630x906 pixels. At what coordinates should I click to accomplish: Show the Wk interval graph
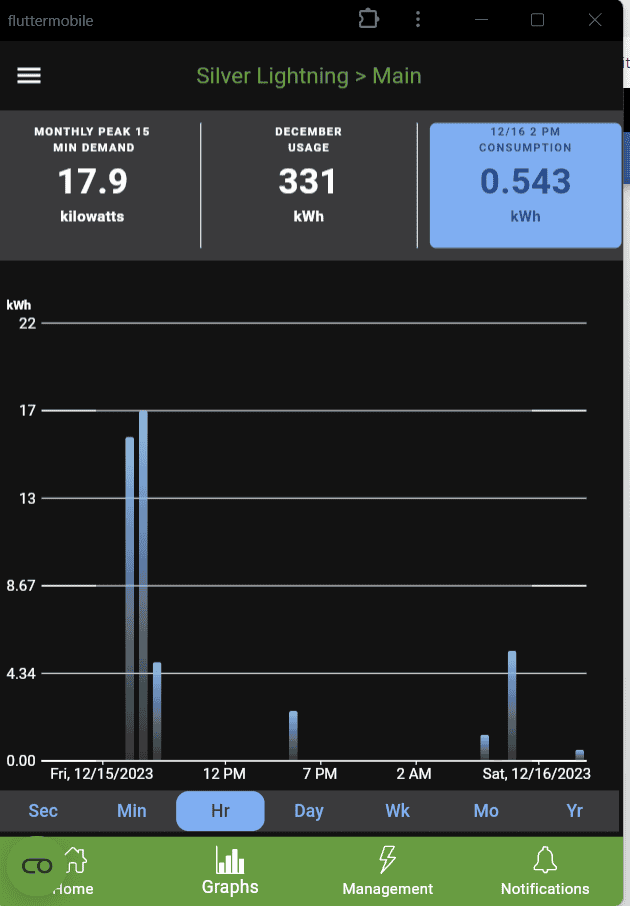[398, 811]
